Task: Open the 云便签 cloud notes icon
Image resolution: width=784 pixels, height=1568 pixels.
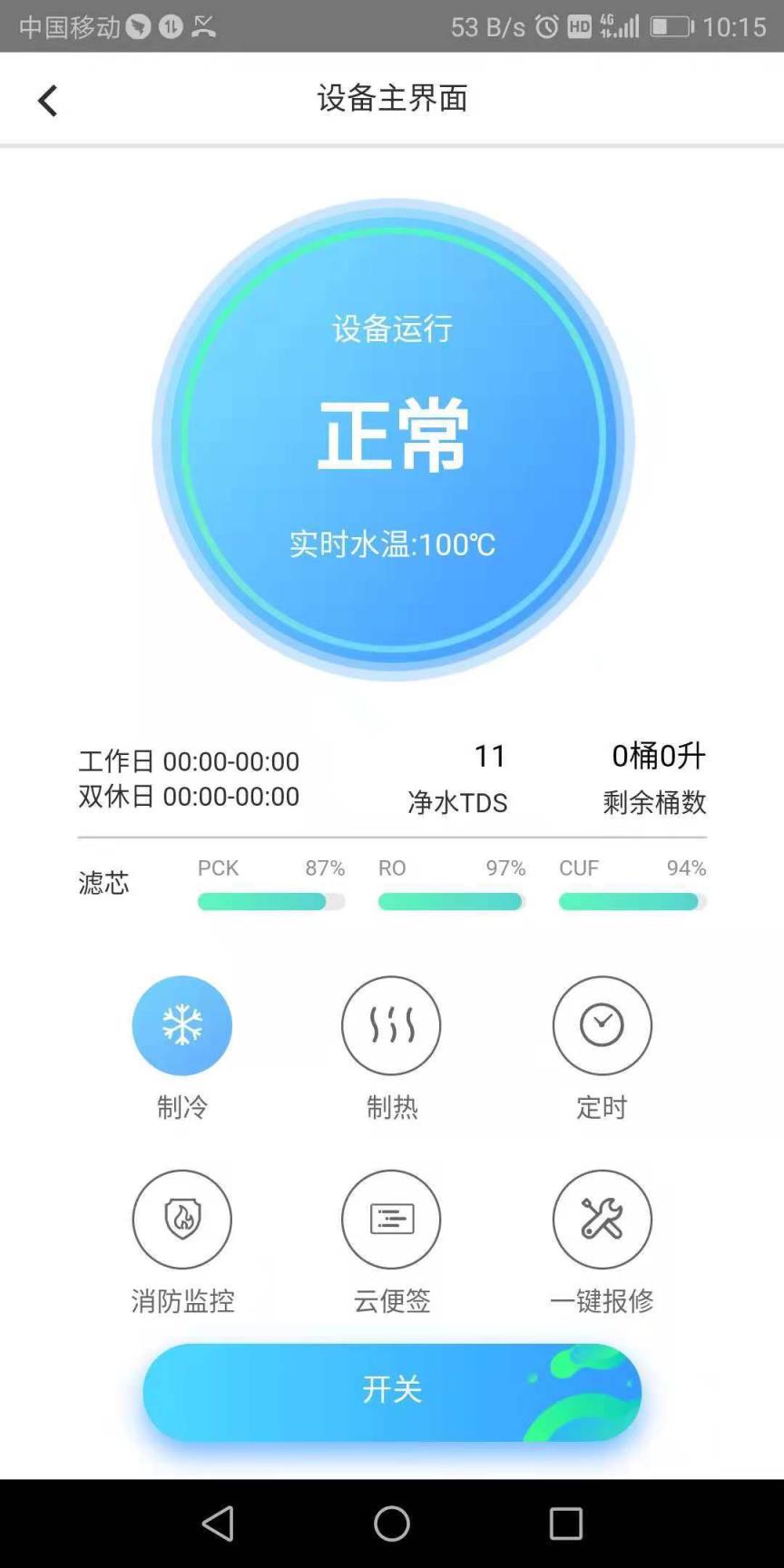Action: coord(391,1220)
